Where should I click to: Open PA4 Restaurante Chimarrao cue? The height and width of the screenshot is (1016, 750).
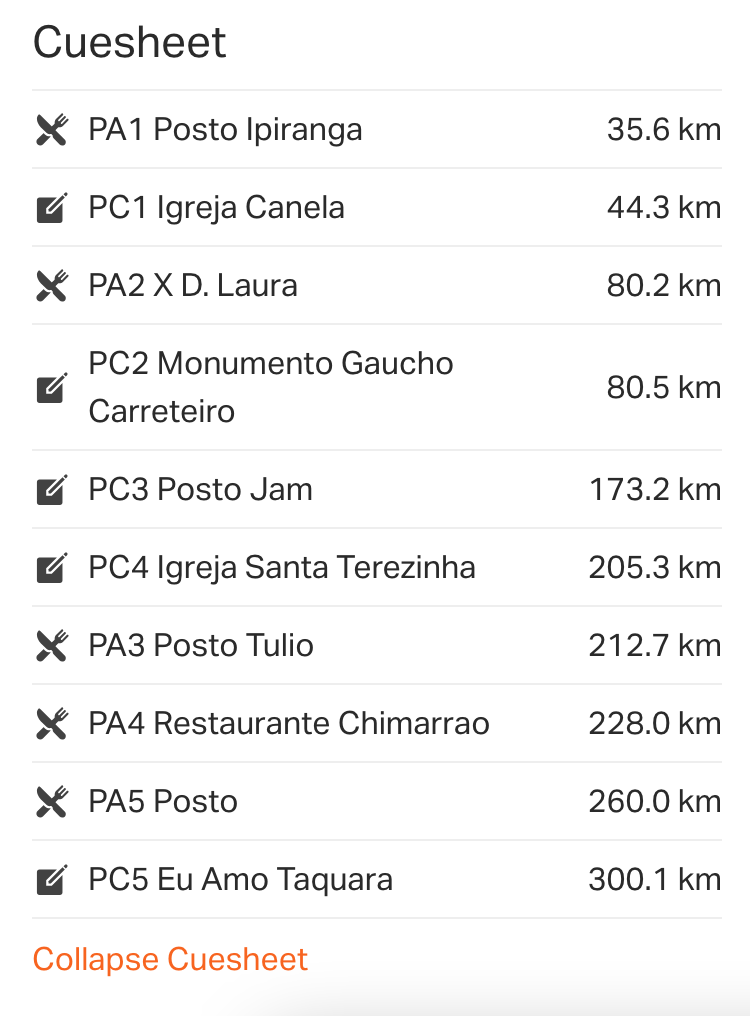[x=288, y=724]
